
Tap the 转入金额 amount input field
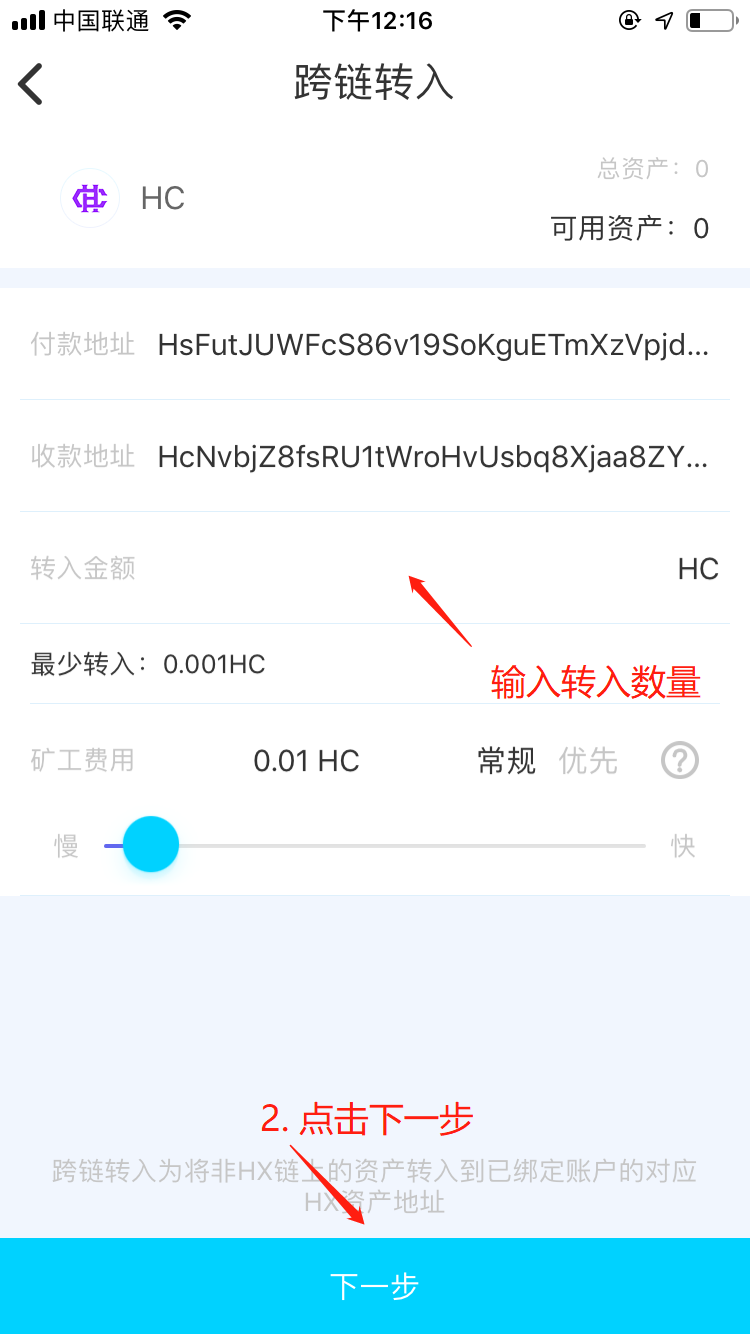tap(375, 568)
